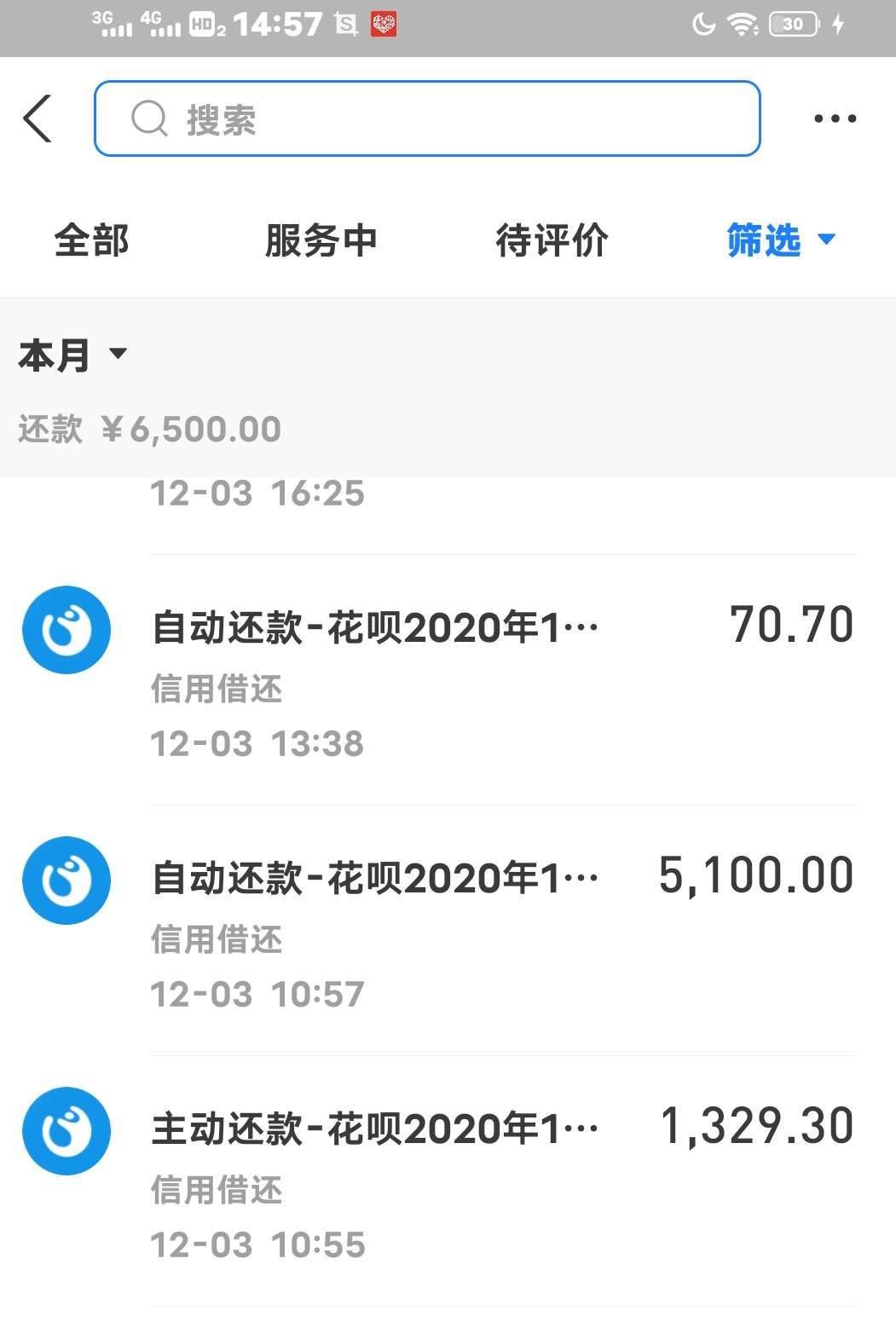Tap the Wi-Fi icon in the status bar

pos(743,24)
